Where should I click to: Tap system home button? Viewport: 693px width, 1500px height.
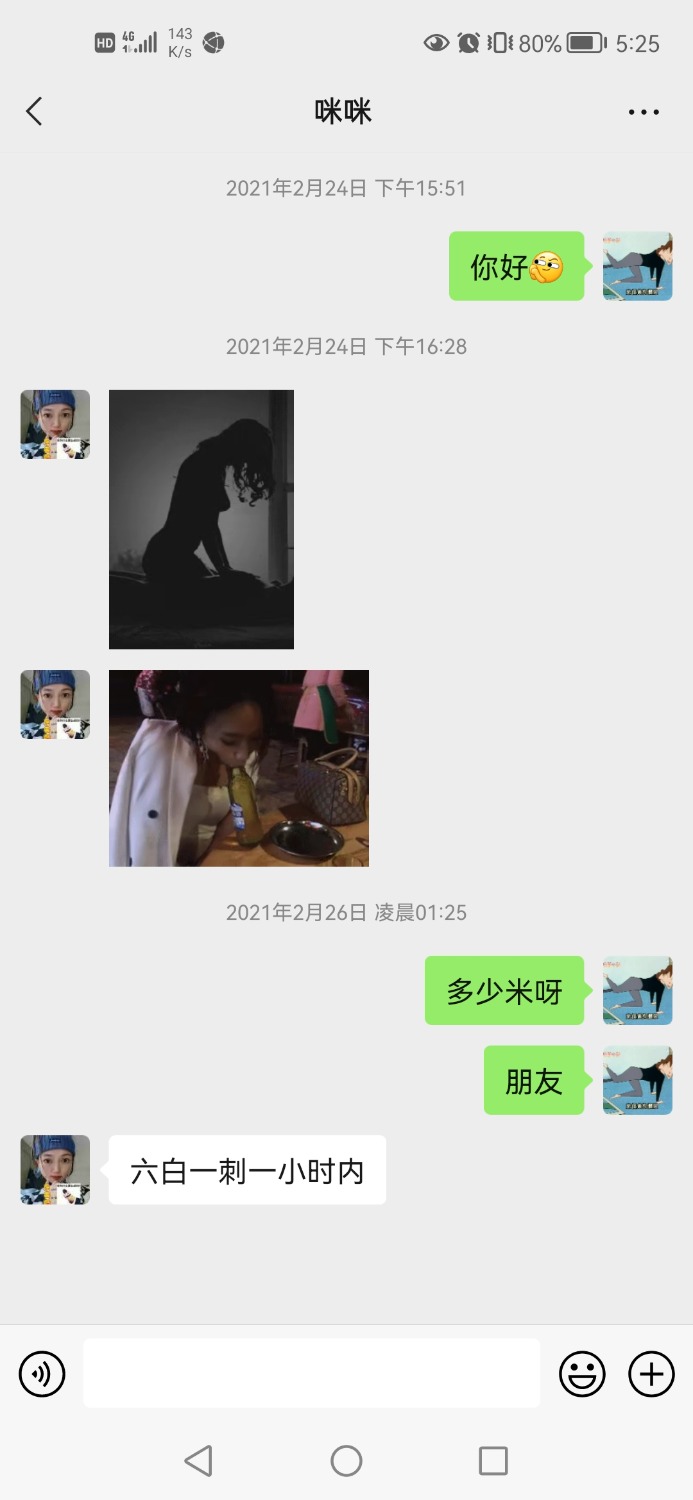coord(346,1461)
